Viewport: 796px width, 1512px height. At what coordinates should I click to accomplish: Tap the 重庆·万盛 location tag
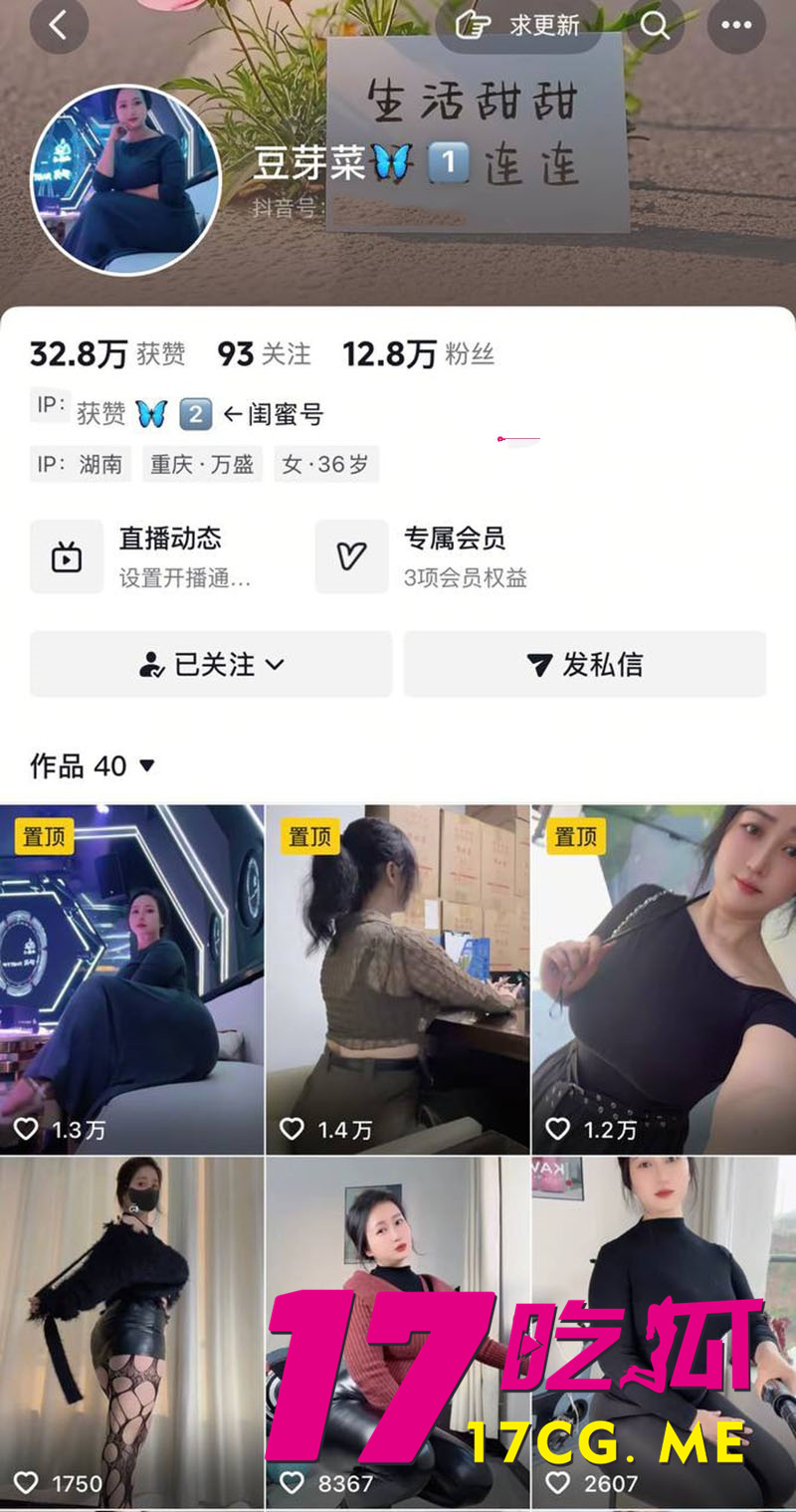[x=201, y=464]
